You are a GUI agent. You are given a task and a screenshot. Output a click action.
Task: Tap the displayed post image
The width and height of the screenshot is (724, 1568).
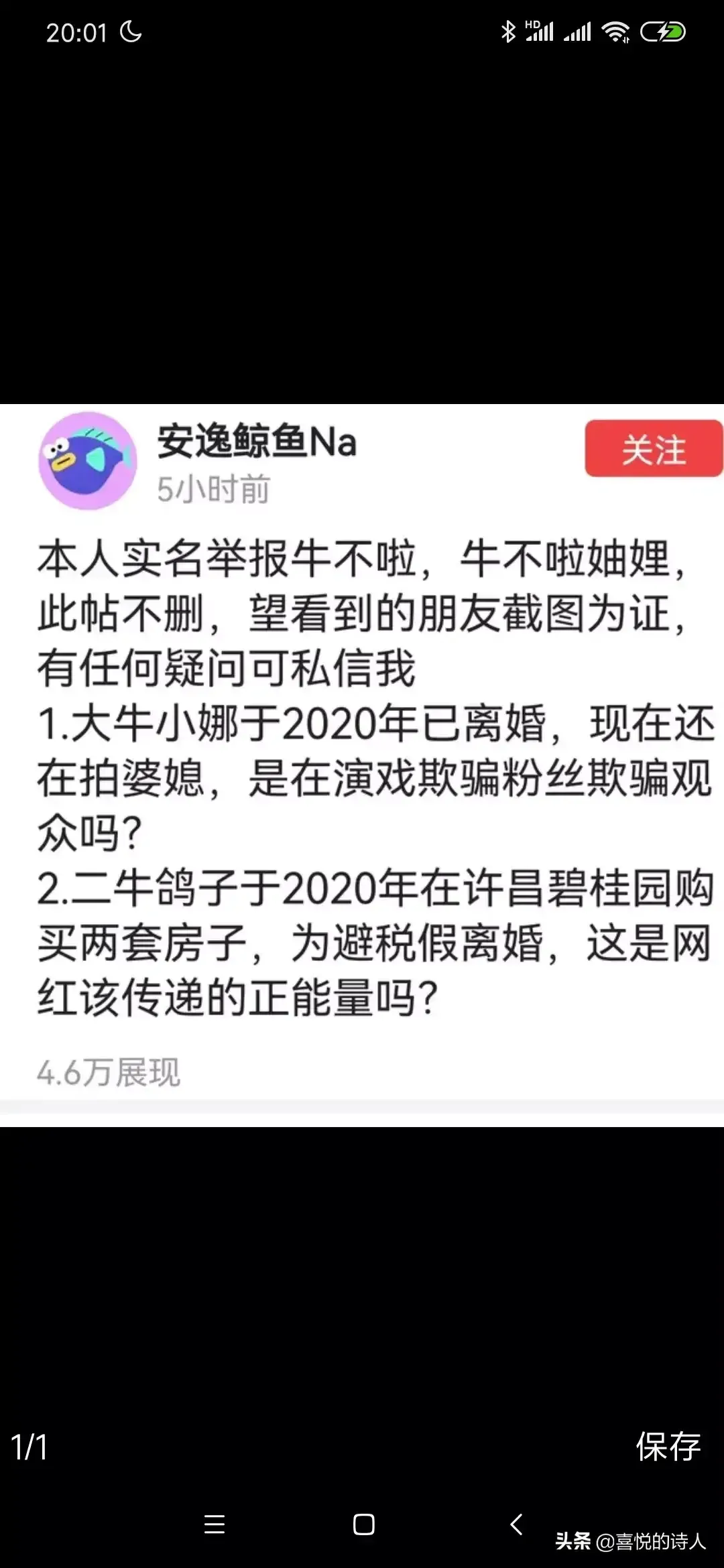click(x=362, y=764)
